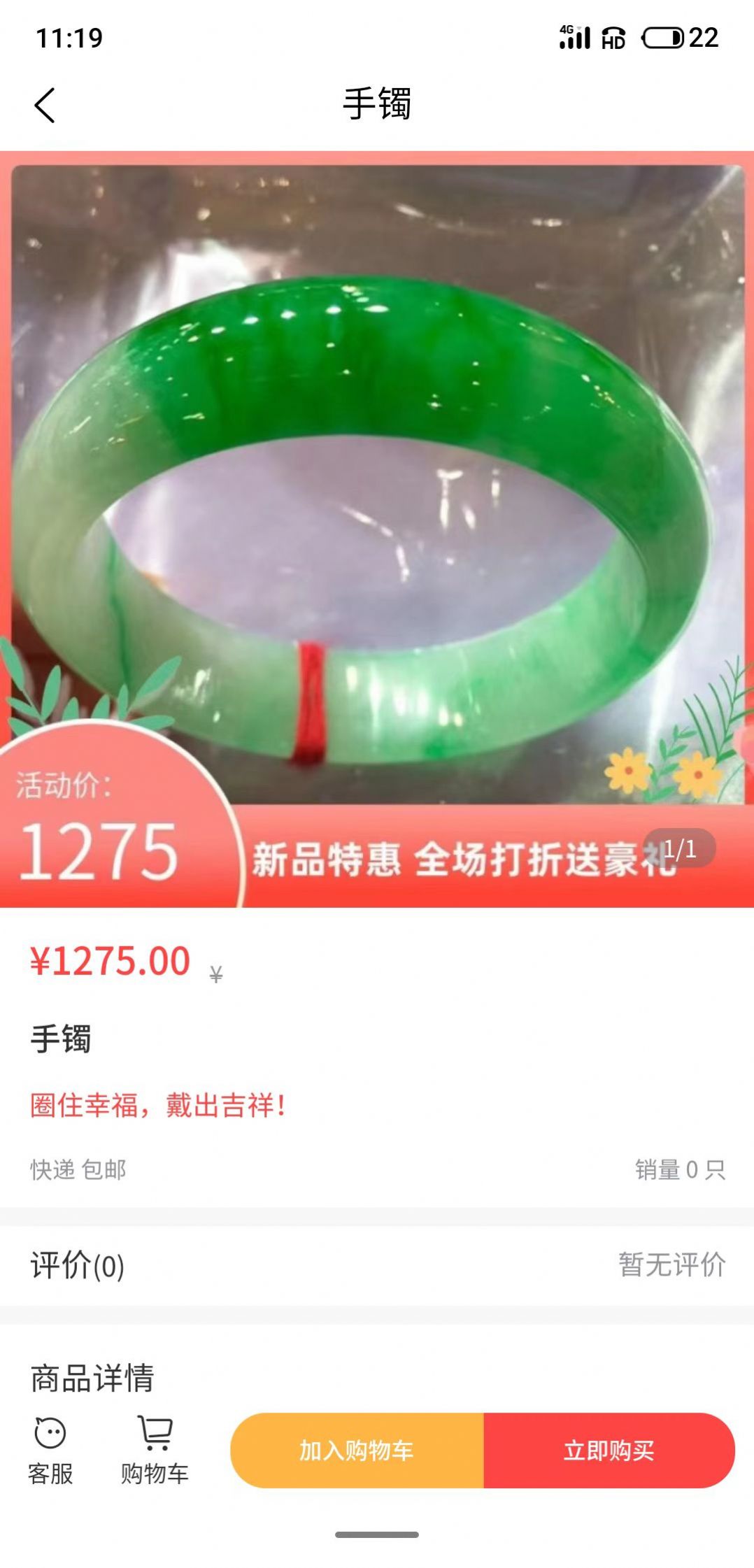Open the 评价(0) reviews row
754x1568 pixels.
[x=377, y=1265]
